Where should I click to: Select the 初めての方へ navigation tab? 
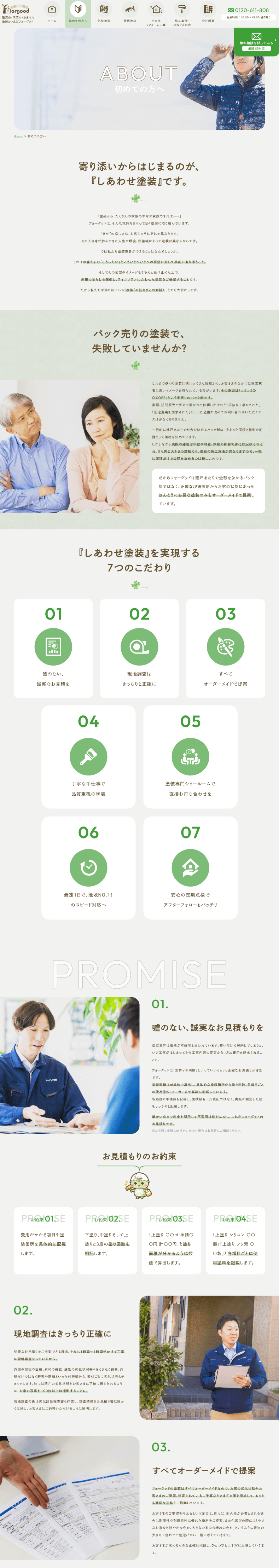coord(77,13)
